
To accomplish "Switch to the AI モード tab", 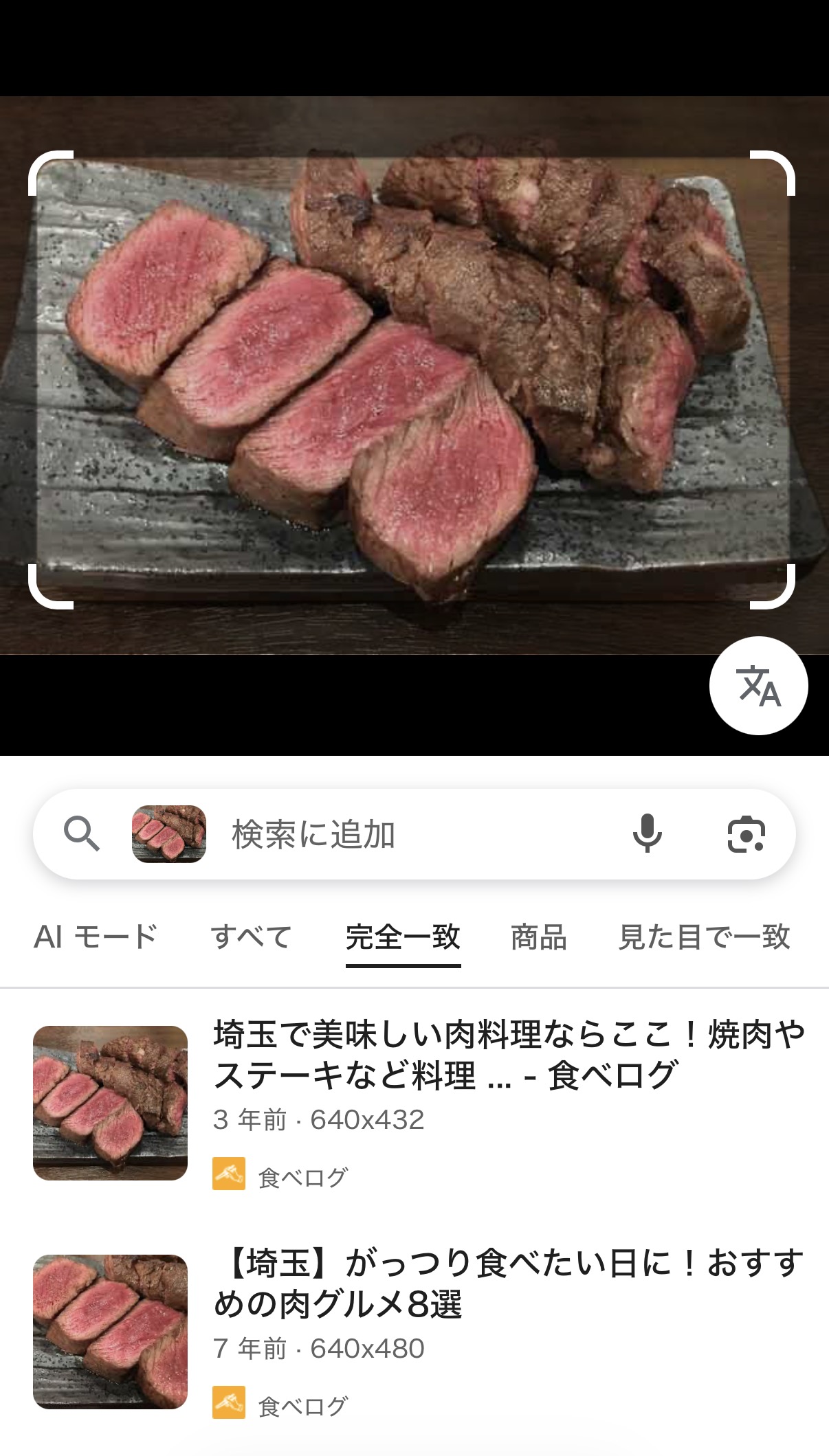I will tap(96, 937).
